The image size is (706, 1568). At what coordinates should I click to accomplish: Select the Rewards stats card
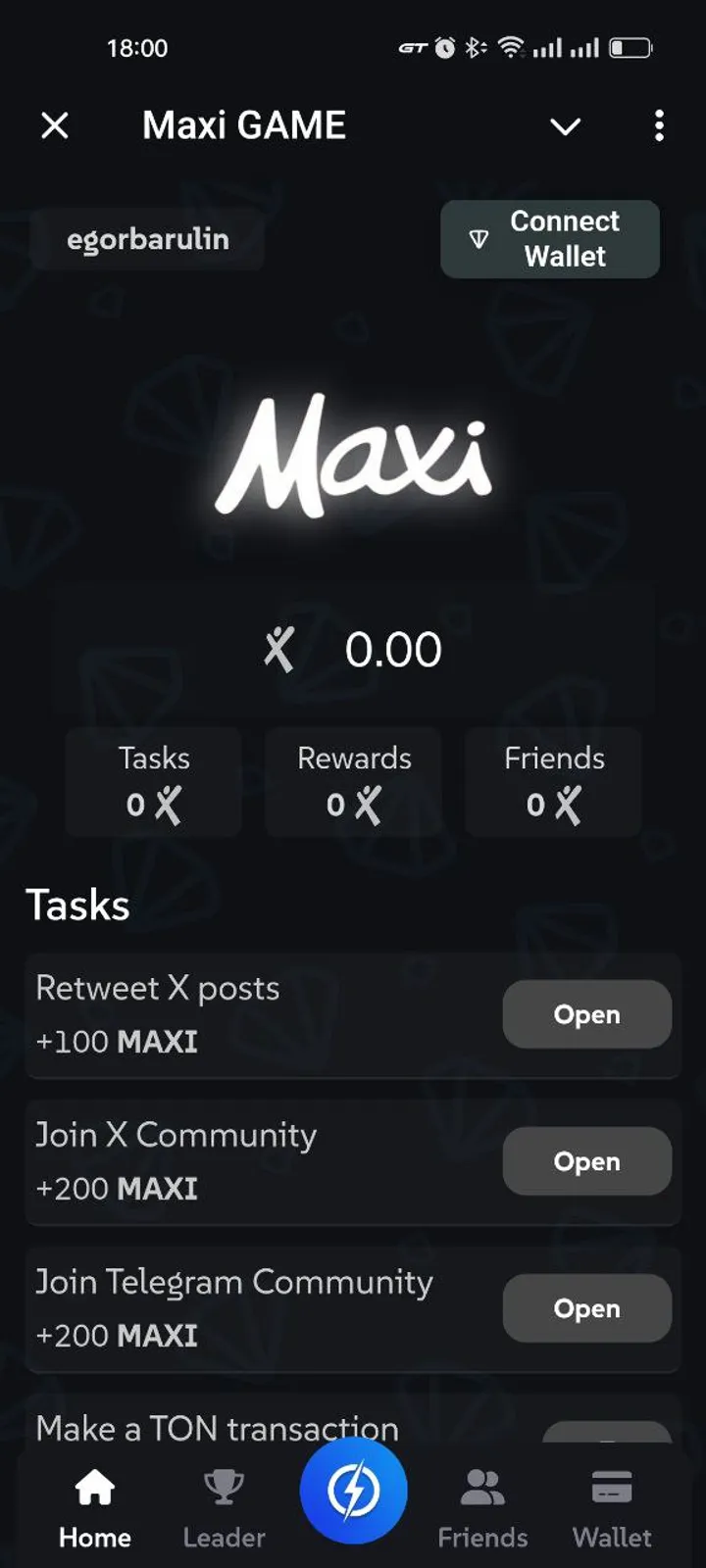pyautogui.click(x=353, y=781)
